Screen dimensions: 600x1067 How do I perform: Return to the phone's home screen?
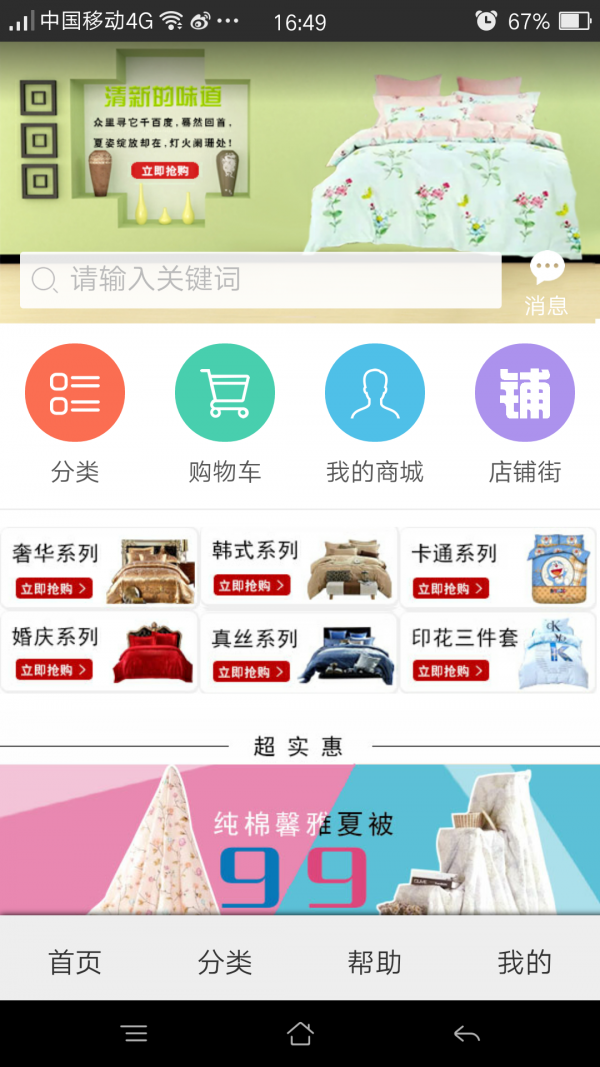300,1034
